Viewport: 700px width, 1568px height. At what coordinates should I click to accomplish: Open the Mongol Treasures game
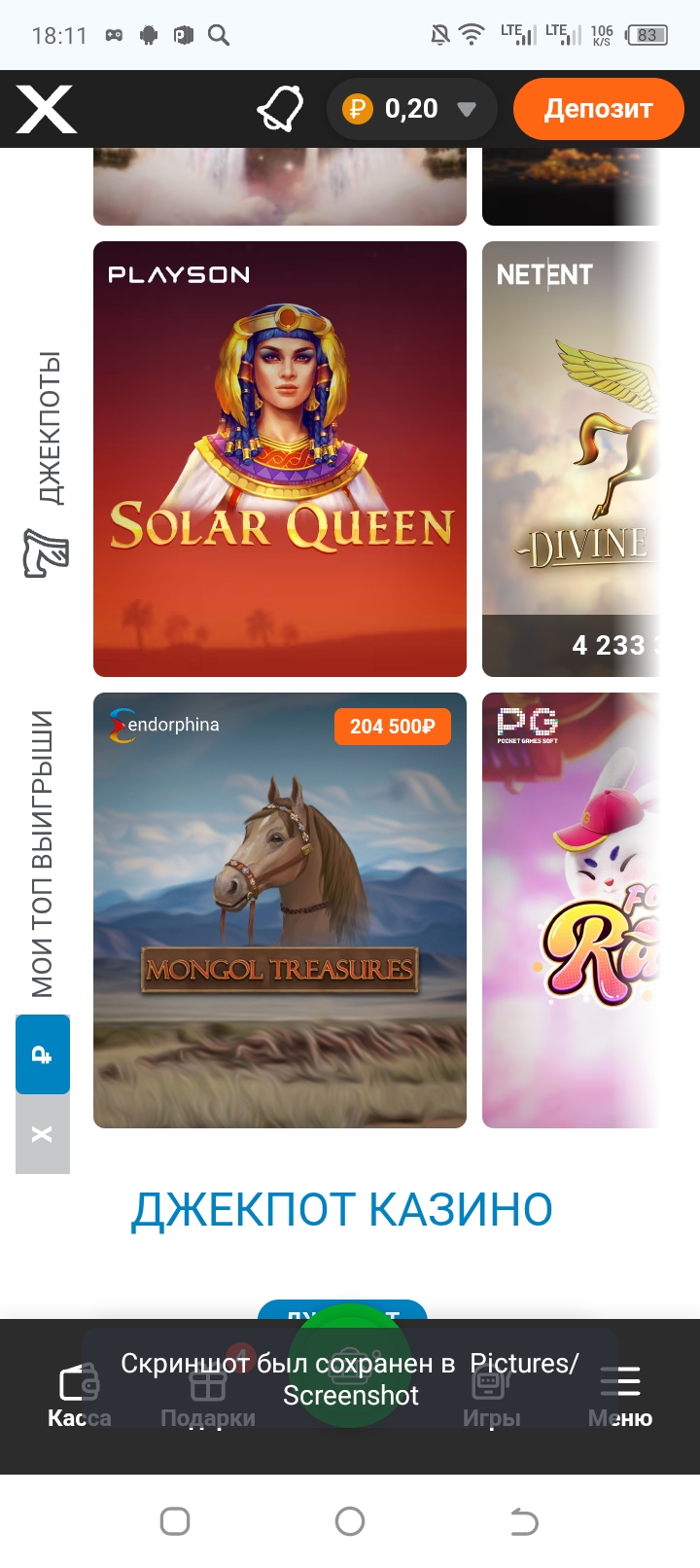pos(280,909)
